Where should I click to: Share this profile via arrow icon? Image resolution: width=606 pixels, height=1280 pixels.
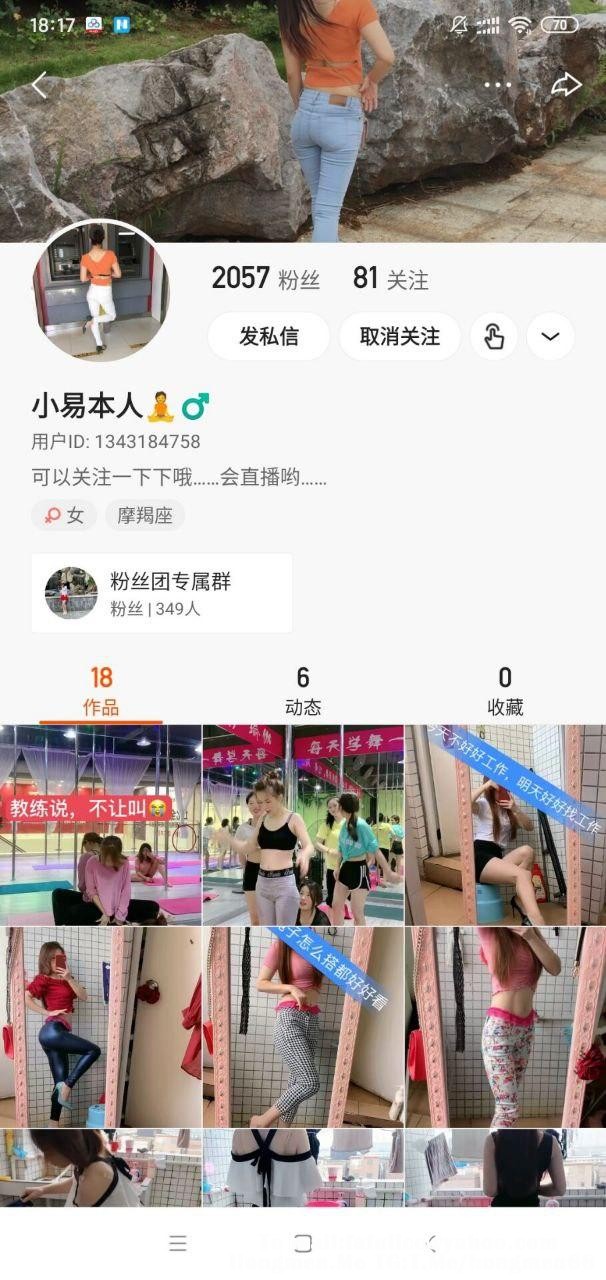tap(566, 85)
